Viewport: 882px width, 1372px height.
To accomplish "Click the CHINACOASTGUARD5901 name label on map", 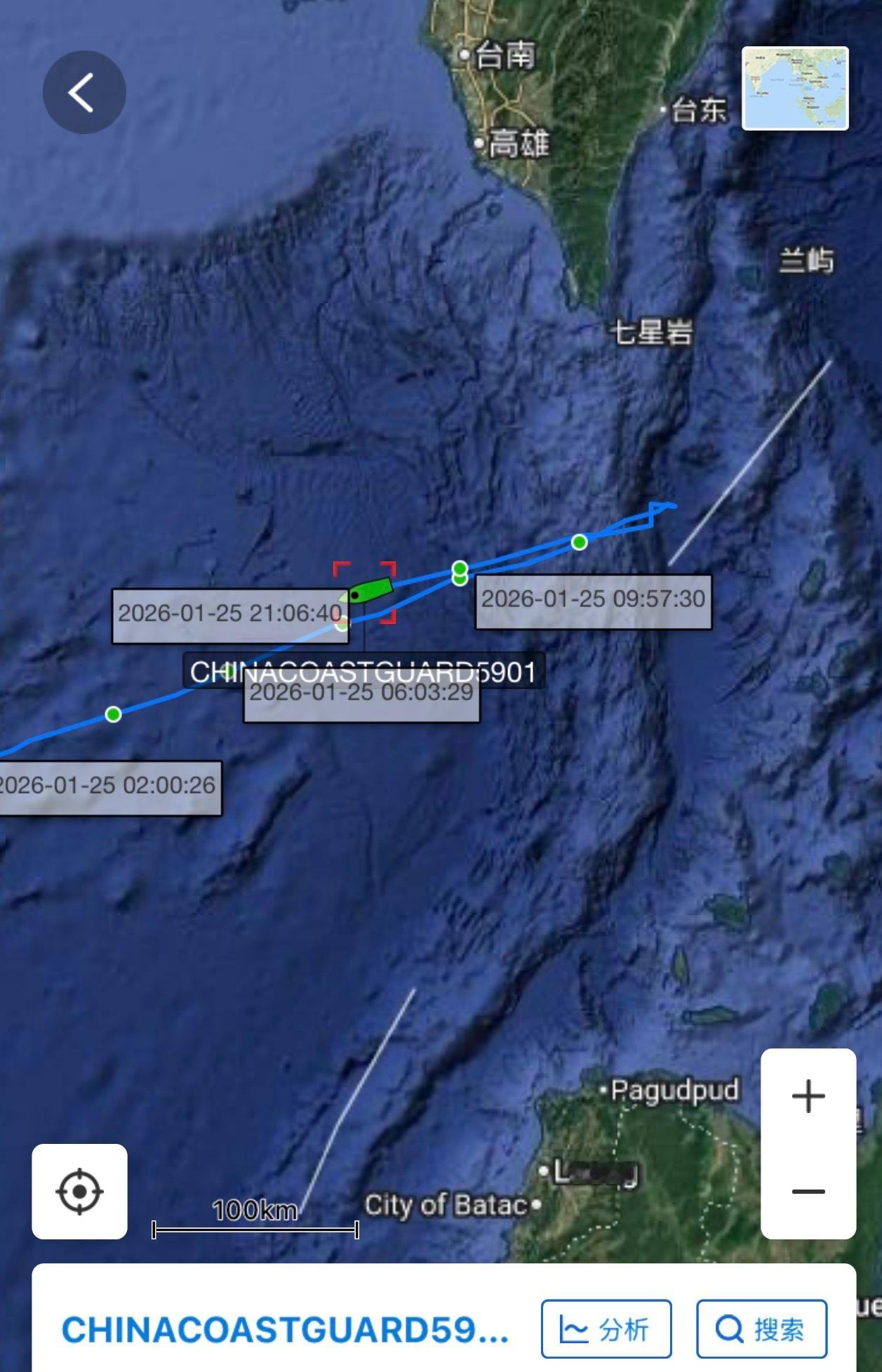I will point(365,672).
